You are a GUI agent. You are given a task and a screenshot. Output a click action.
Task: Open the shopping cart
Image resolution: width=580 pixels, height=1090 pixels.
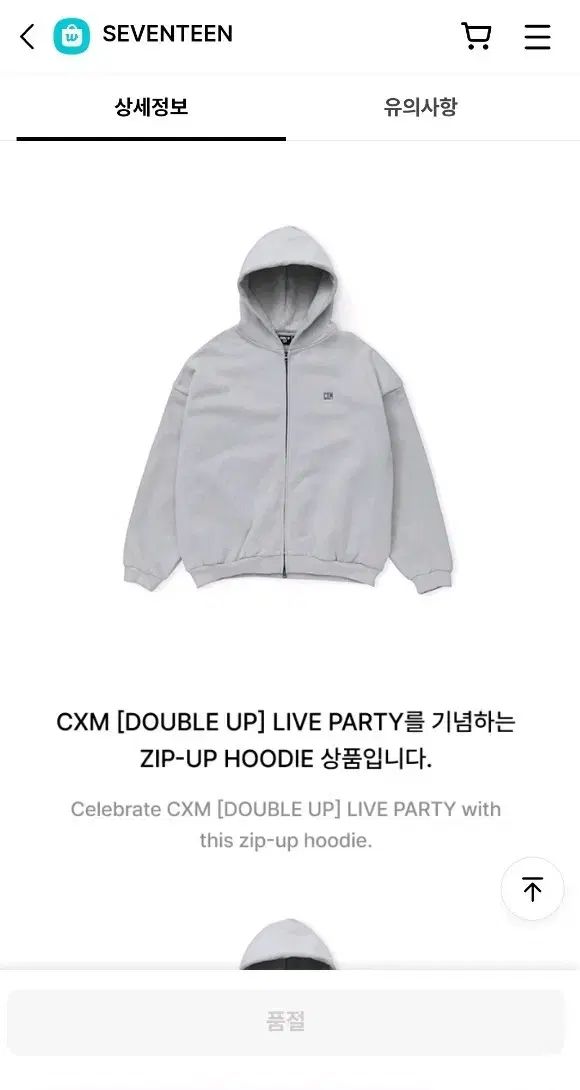pos(476,36)
